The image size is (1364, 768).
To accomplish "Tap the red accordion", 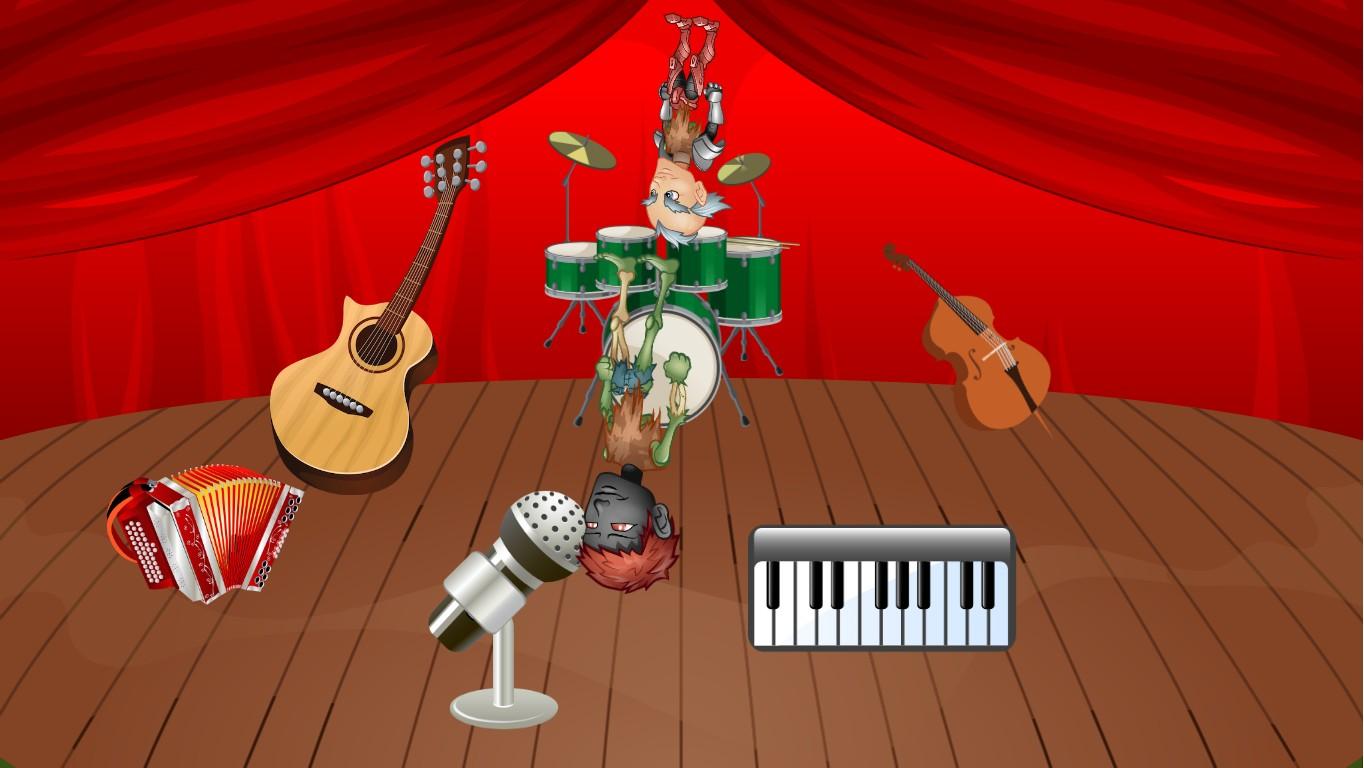I will point(205,532).
